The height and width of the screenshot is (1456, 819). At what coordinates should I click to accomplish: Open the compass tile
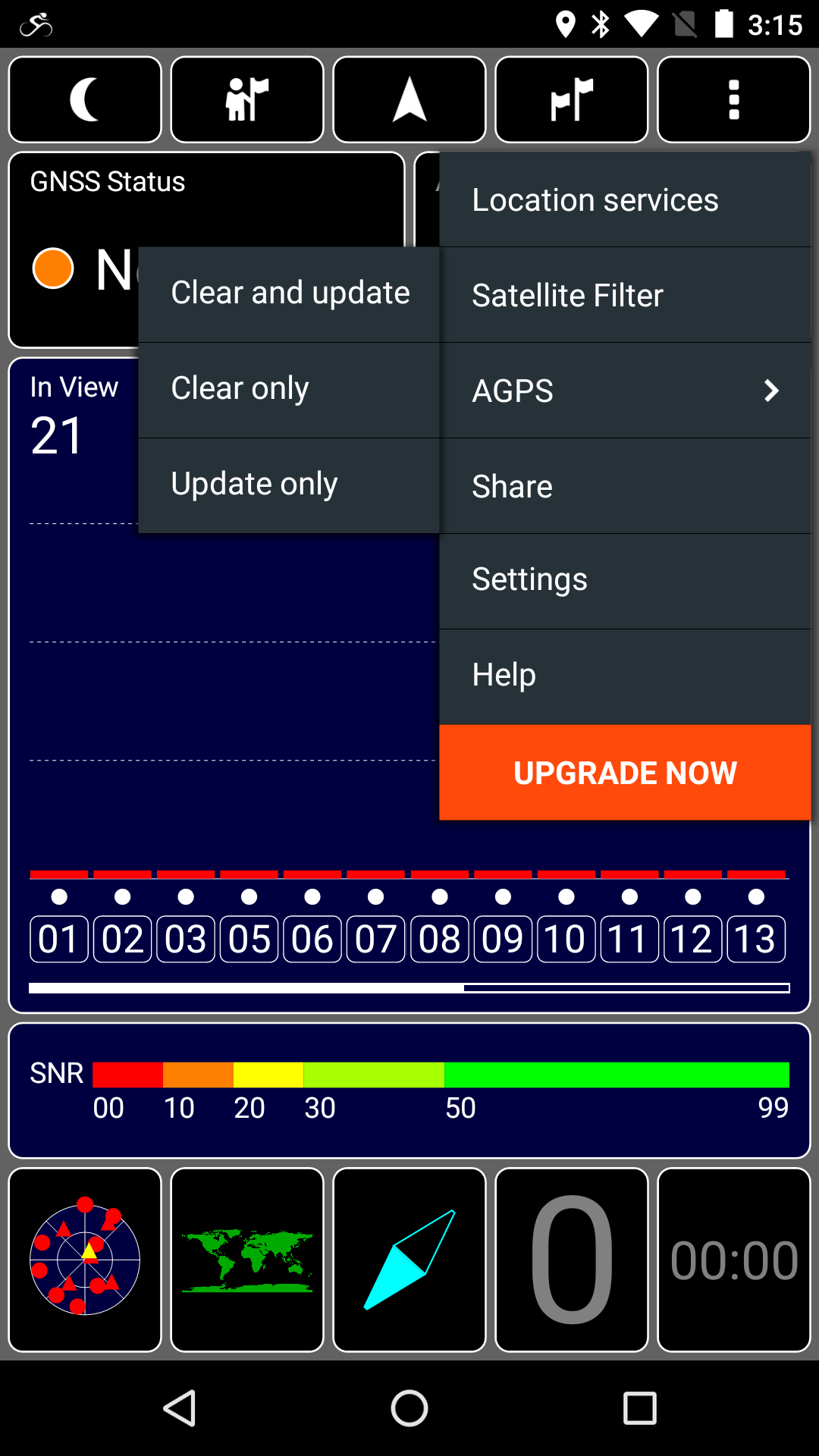point(409,1260)
